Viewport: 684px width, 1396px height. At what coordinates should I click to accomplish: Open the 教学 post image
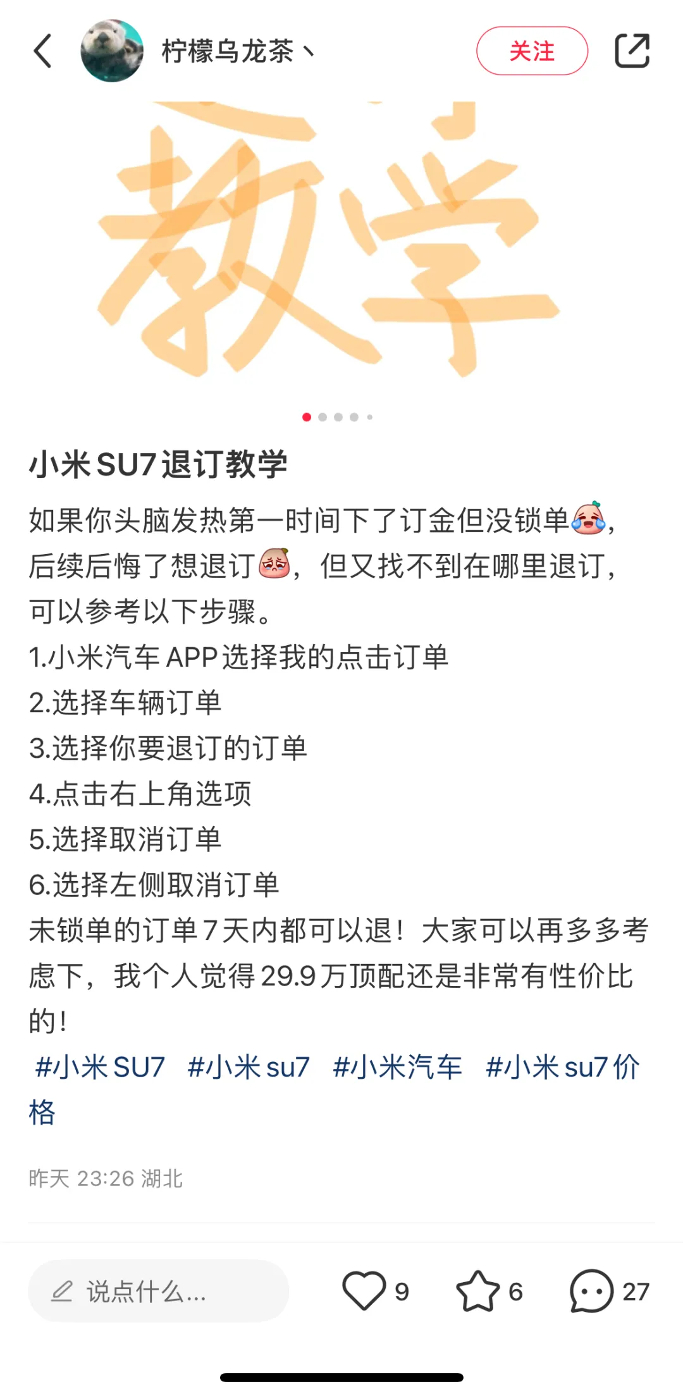tap(342, 240)
